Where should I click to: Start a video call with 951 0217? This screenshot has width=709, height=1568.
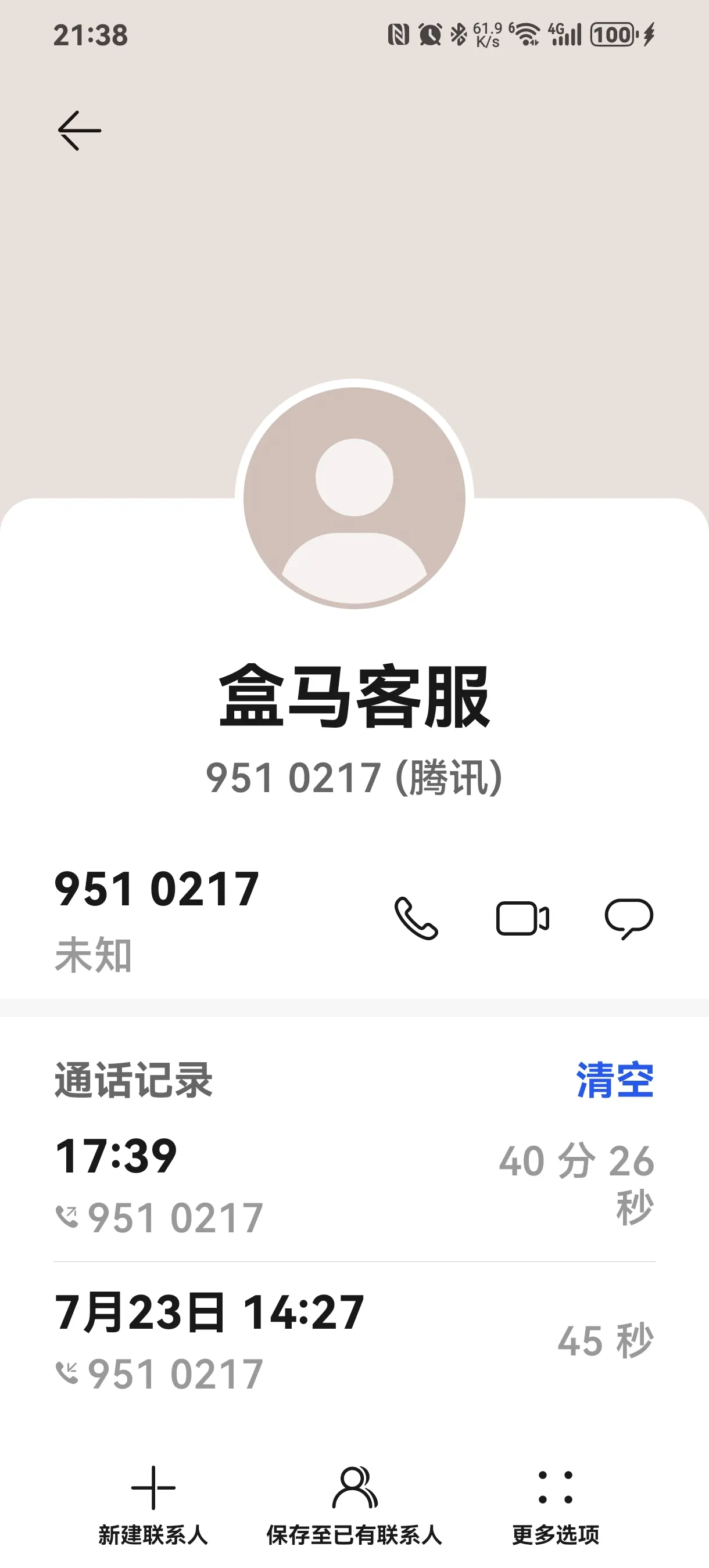click(x=522, y=918)
